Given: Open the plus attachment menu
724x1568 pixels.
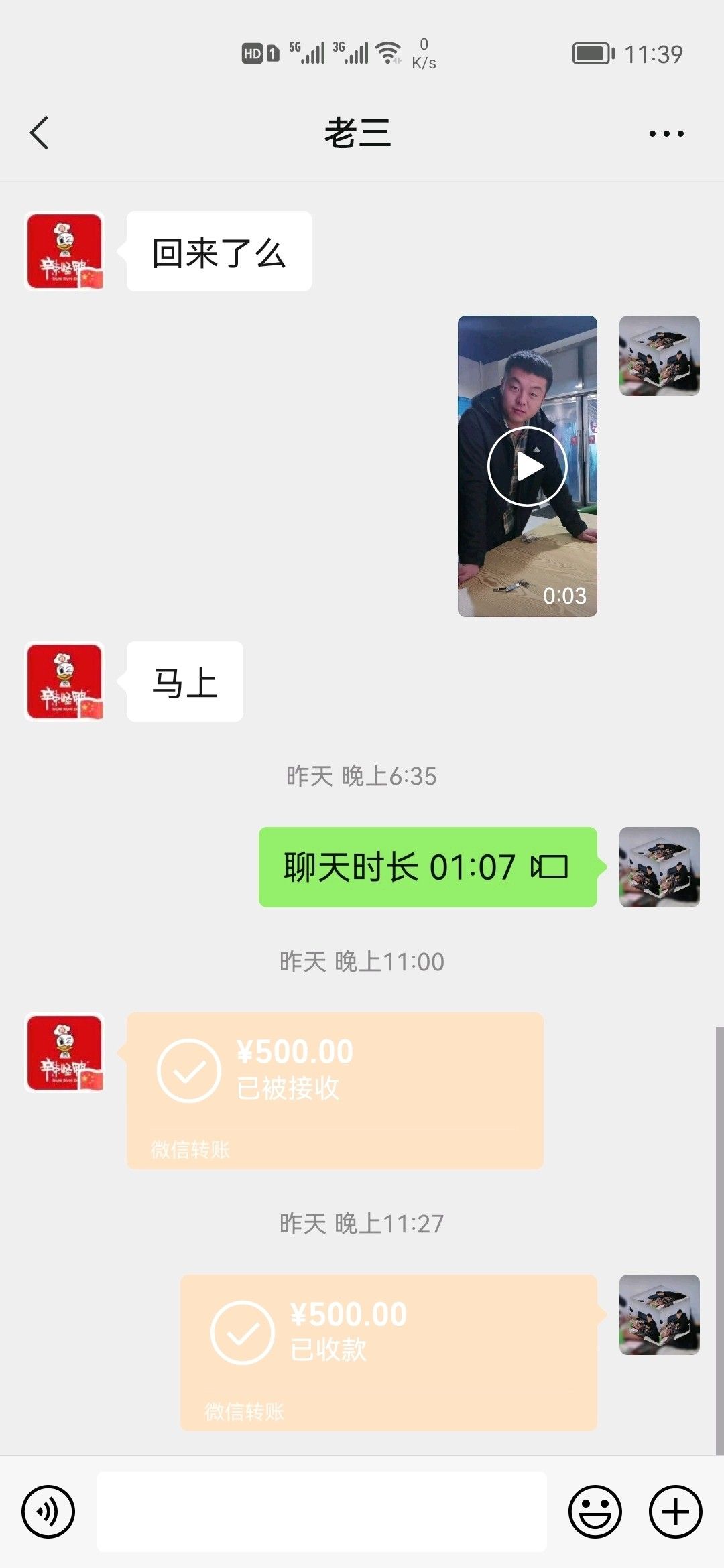Looking at the screenshot, I should click(x=676, y=1512).
